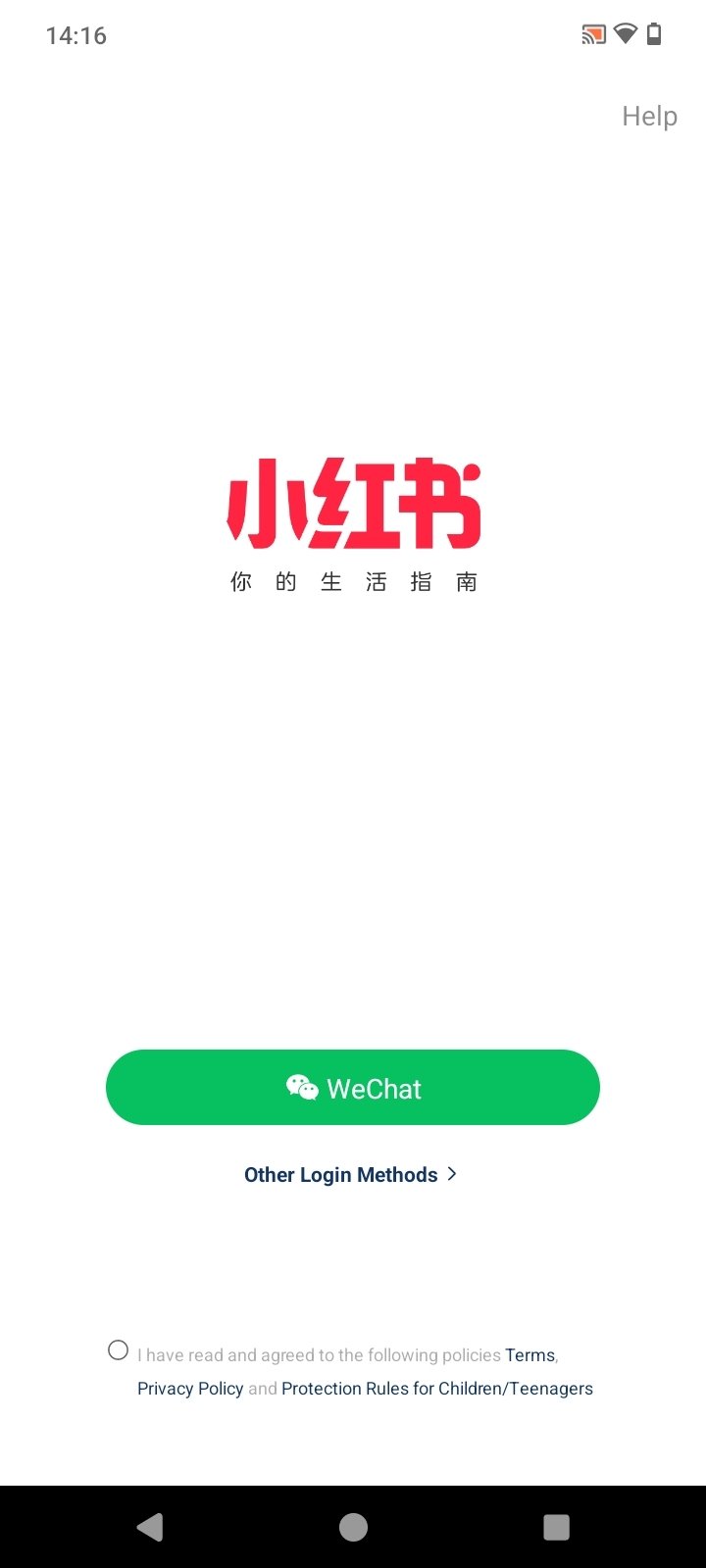
Task: View the Privacy Policy
Action: (190, 1389)
